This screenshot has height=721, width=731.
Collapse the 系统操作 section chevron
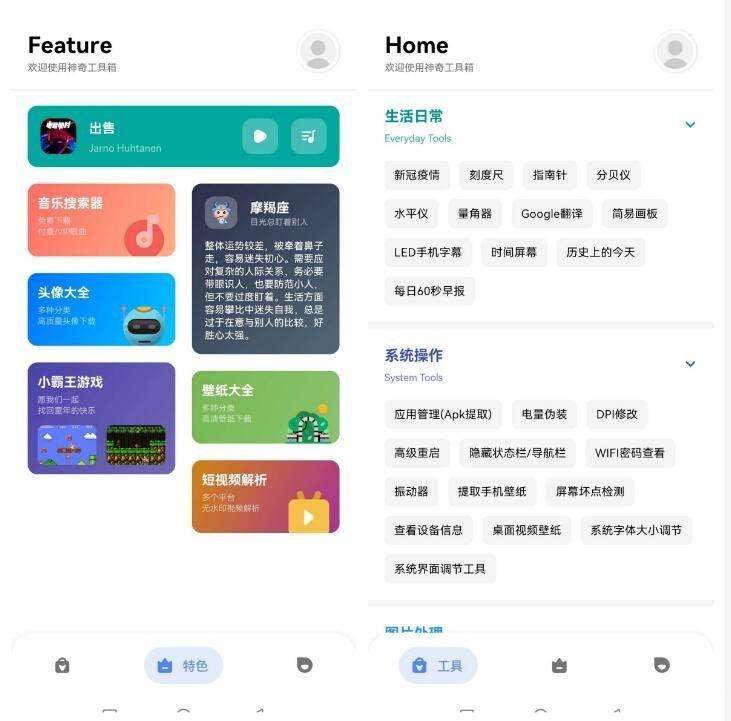click(690, 364)
